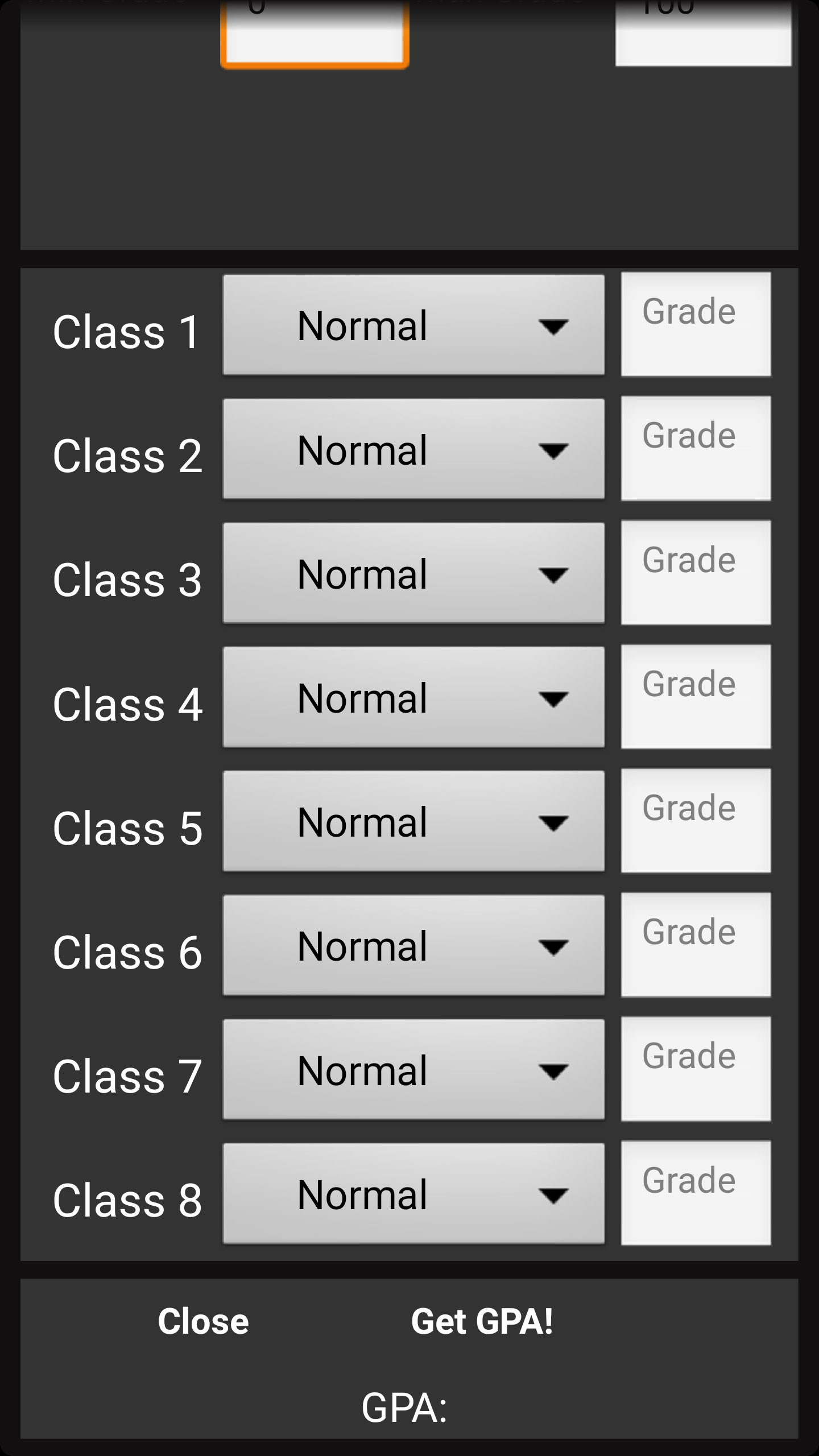Screen dimensions: 819x1456
Task: Click the Grade field for Class 1
Action: [x=695, y=324]
